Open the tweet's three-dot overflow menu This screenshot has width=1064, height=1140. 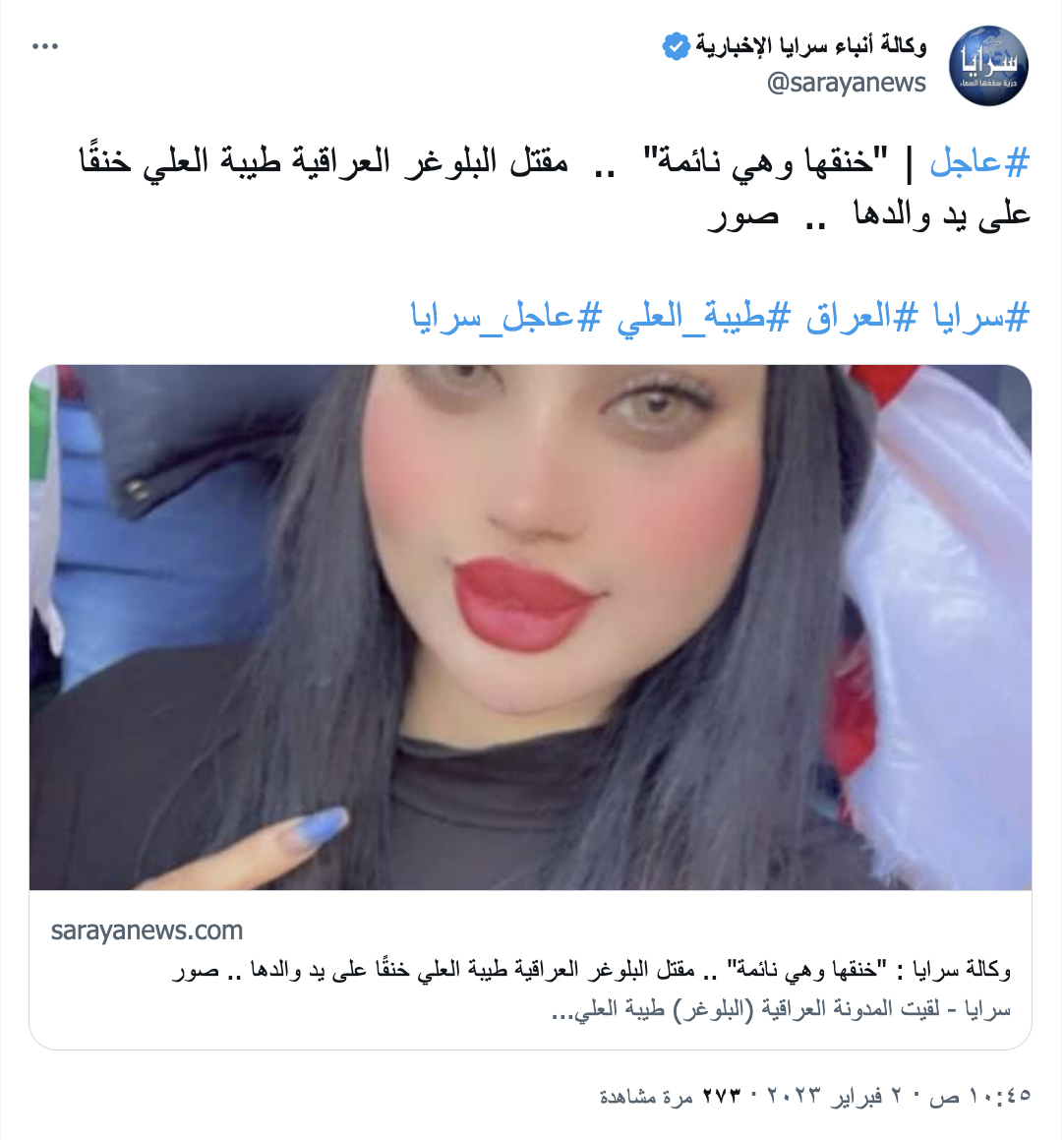tap(45, 47)
